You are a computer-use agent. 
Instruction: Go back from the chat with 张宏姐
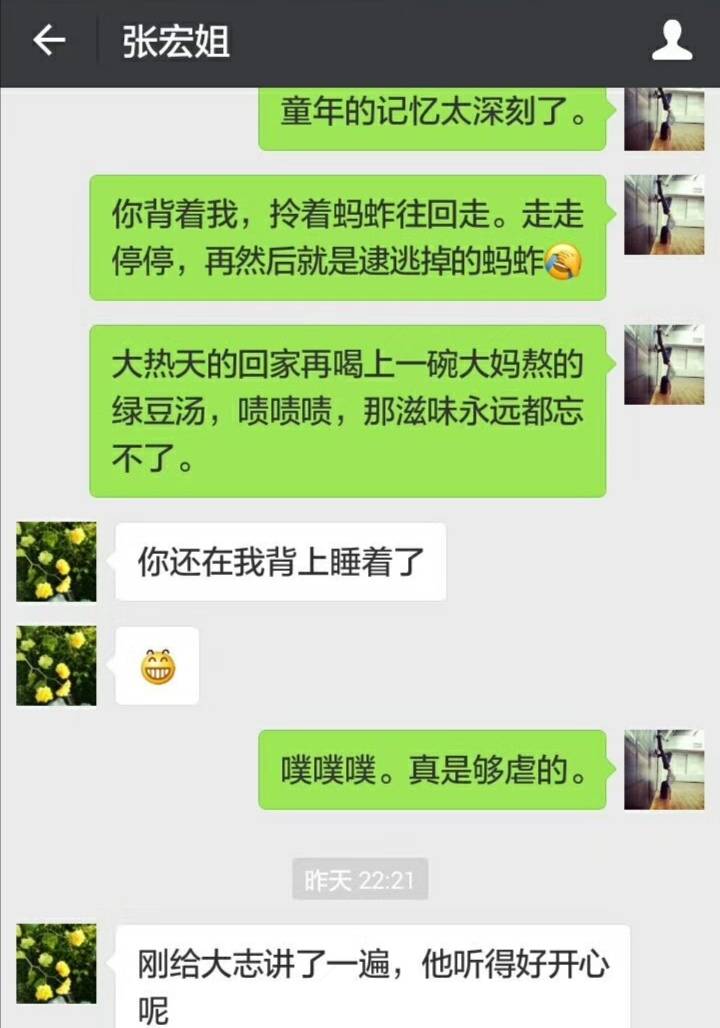point(49,41)
